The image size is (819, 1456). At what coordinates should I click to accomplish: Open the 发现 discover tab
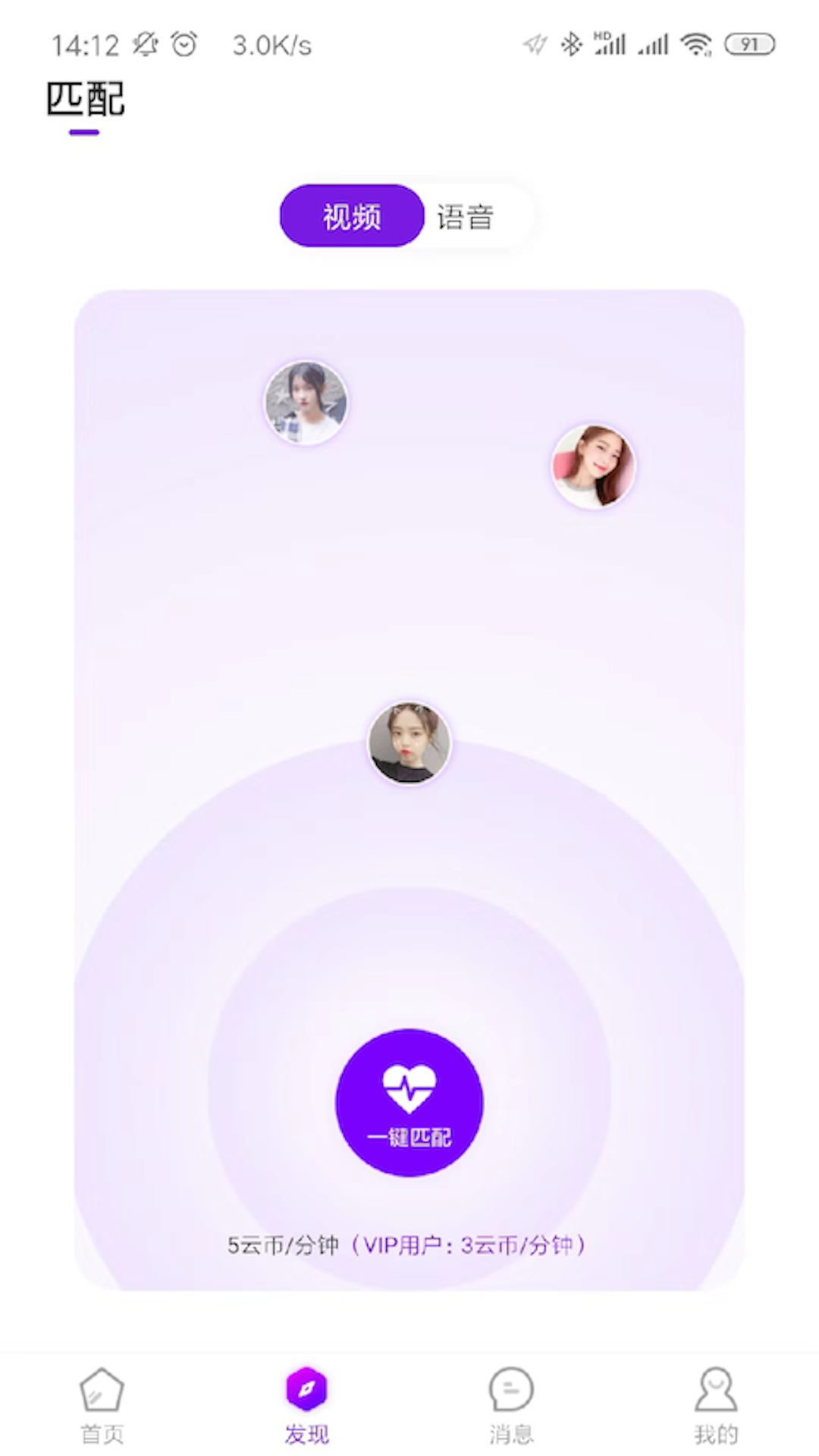click(306, 1404)
